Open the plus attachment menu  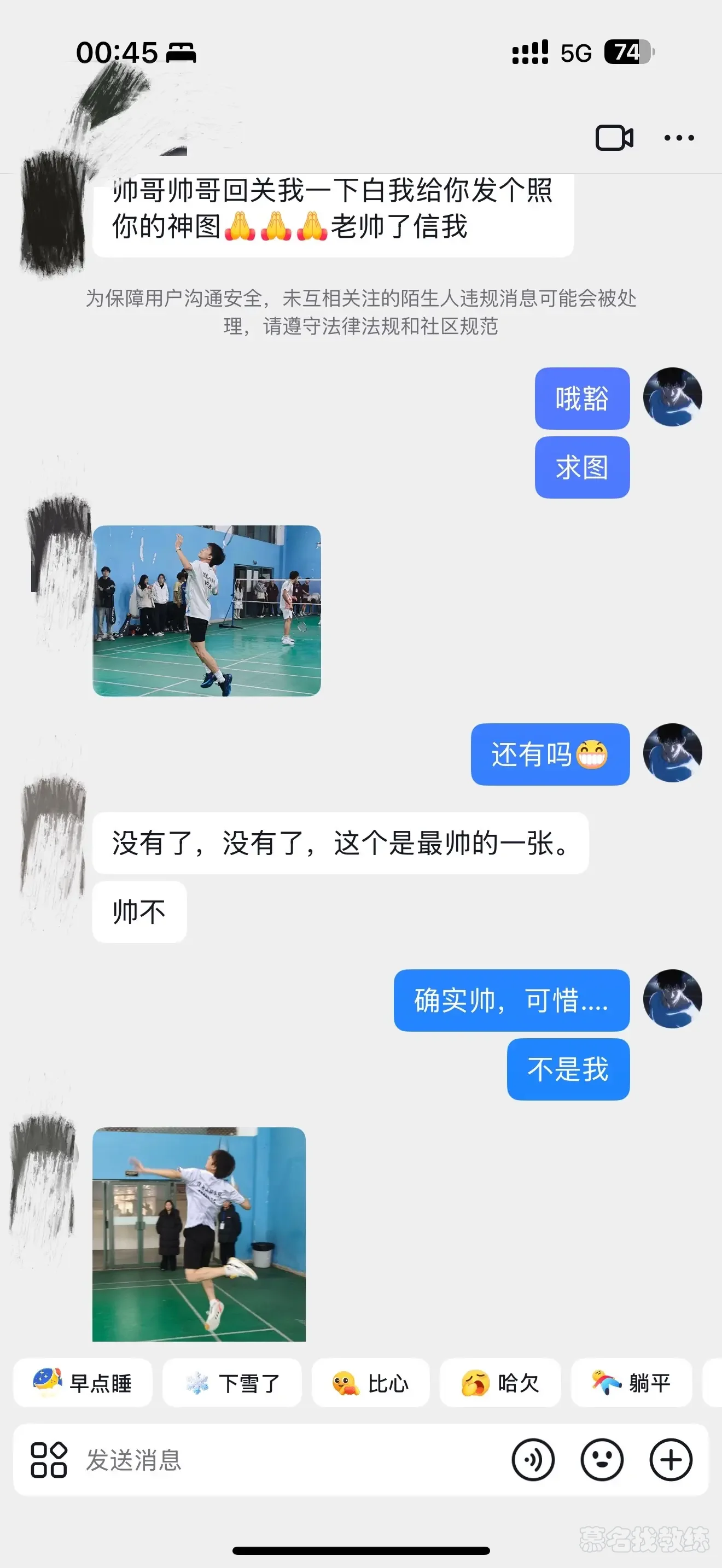671,1460
